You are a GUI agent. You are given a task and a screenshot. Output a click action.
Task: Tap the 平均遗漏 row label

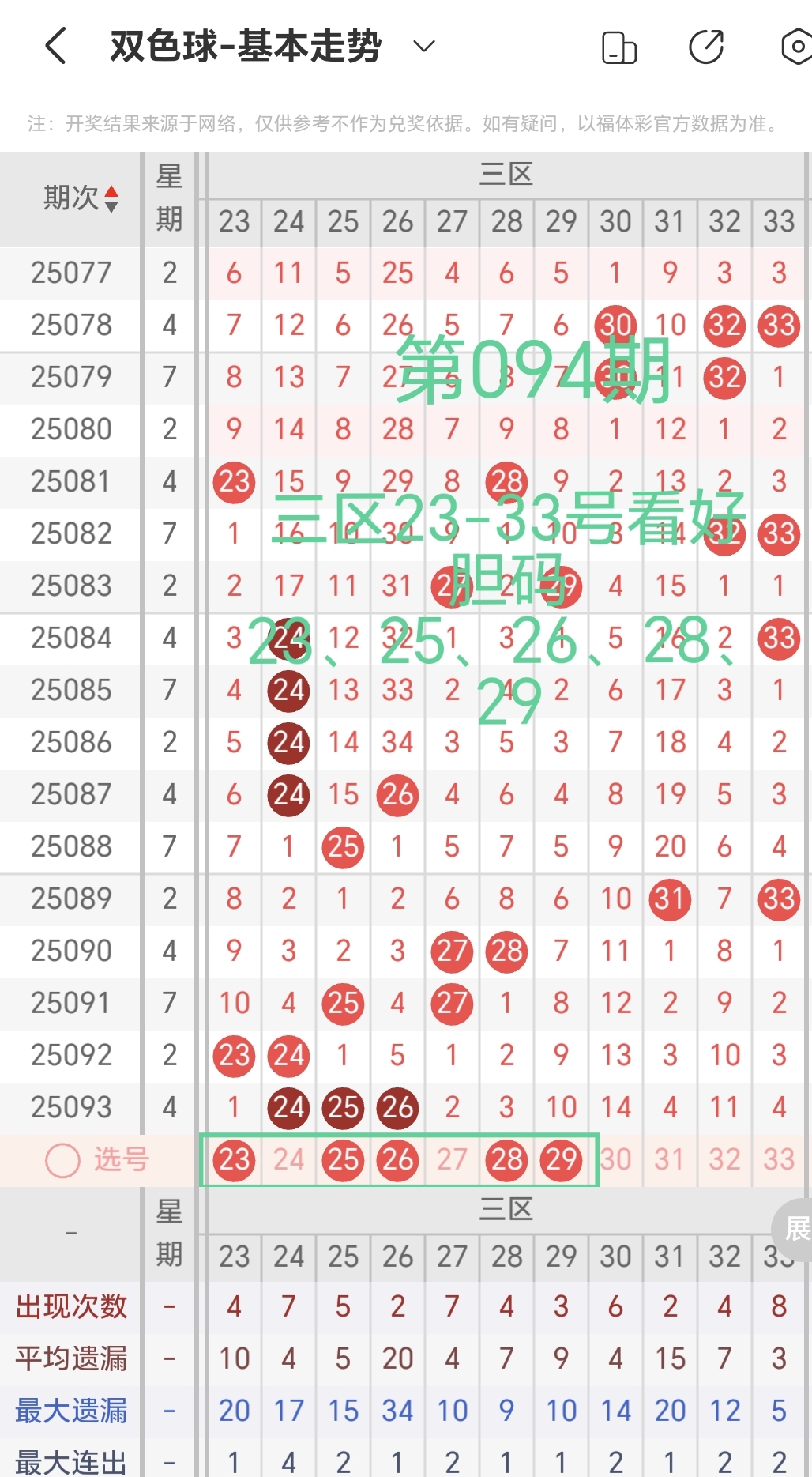click(x=72, y=1358)
